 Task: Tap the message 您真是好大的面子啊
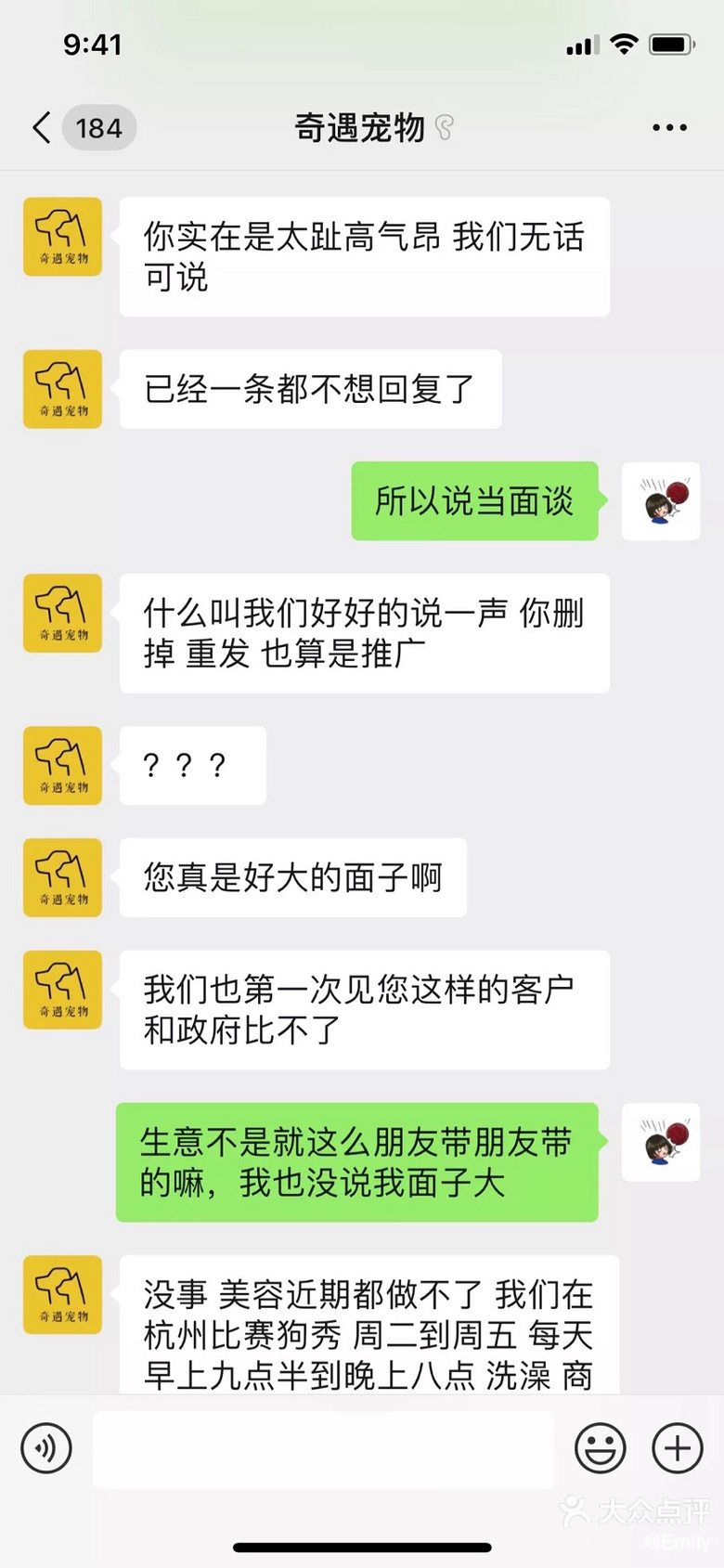(292, 877)
